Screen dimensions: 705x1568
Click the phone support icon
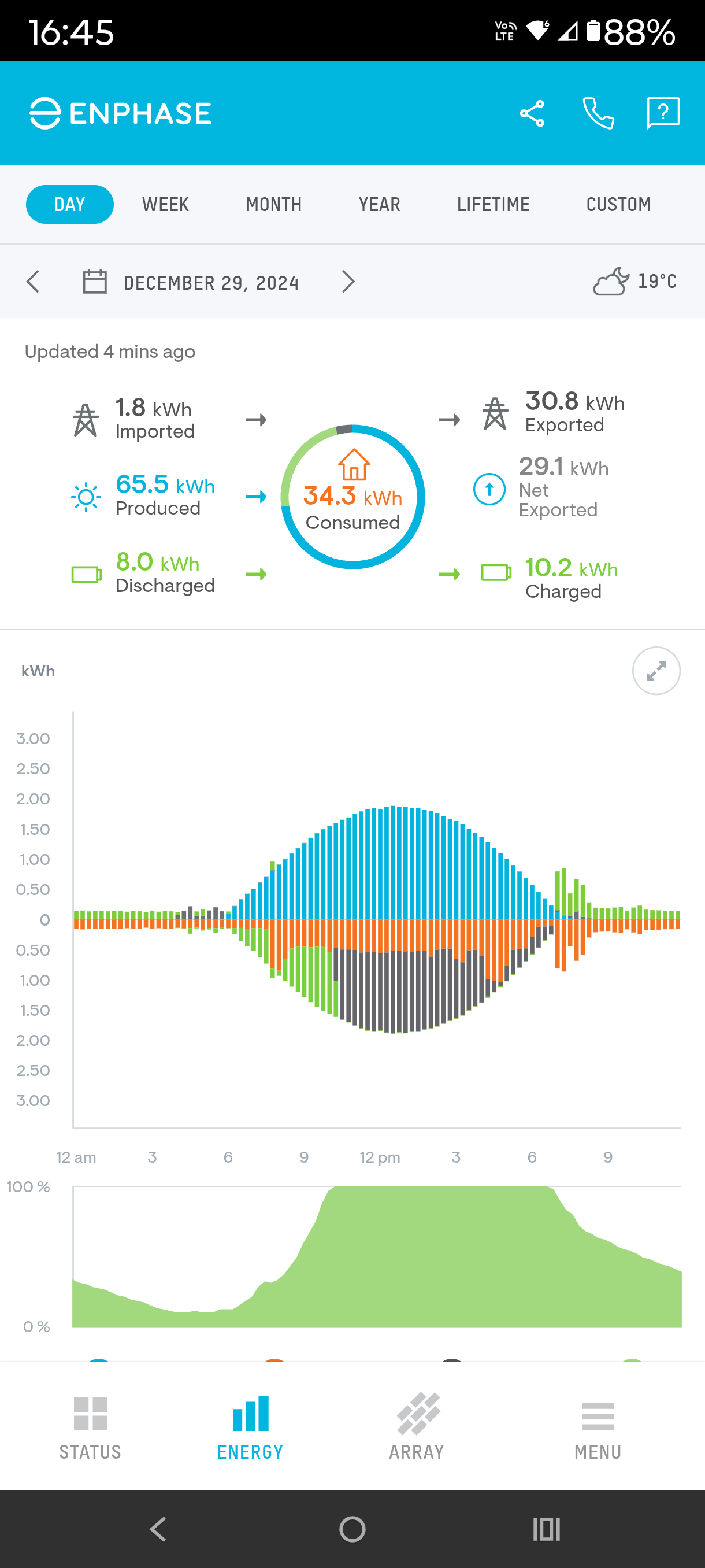pyautogui.click(x=598, y=113)
